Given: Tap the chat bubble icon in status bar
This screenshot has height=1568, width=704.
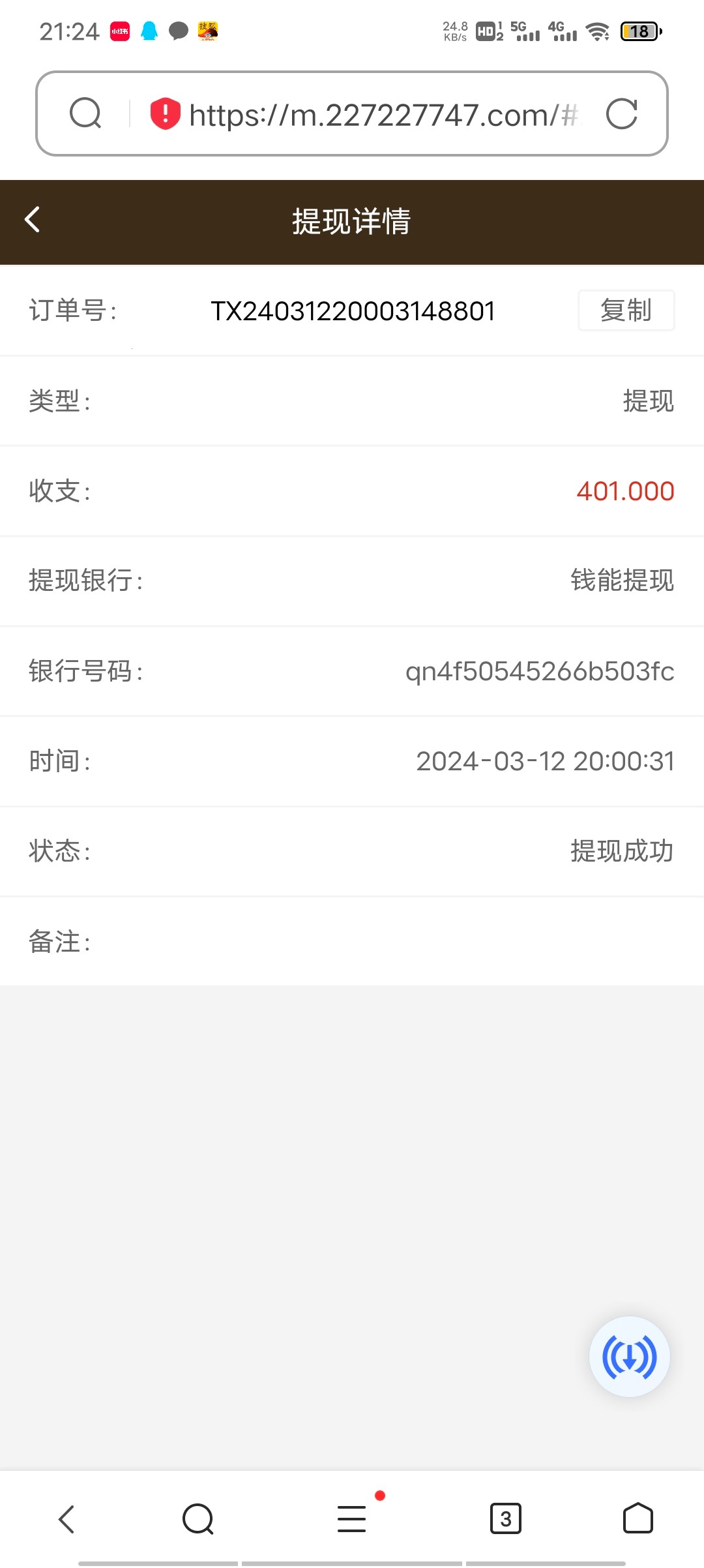Looking at the screenshot, I should pyautogui.click(x=178, y=30).
